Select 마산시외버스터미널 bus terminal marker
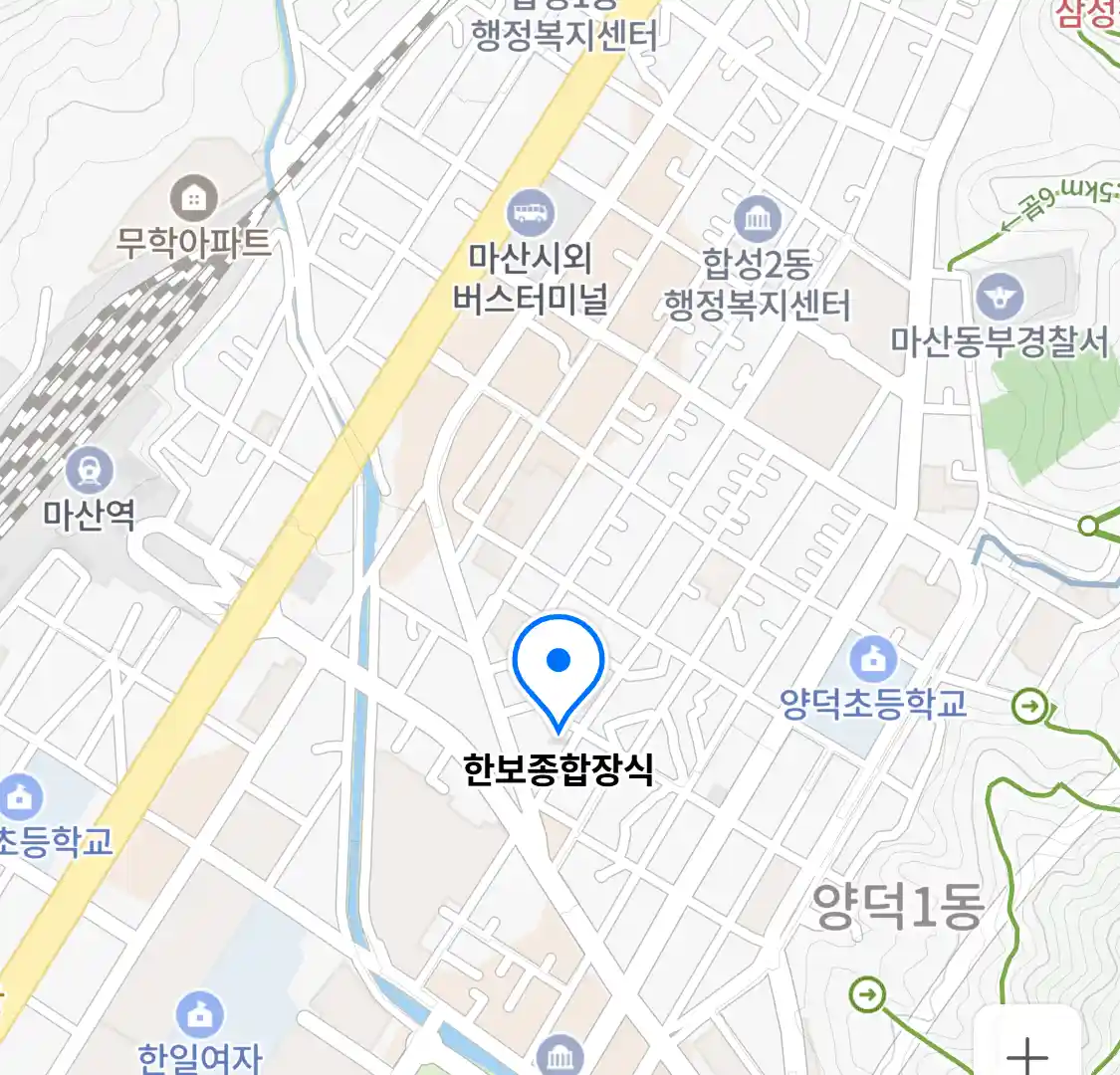Image resolution: width=1120 pixels, height=1075 pixels. [x=532, y=213]
